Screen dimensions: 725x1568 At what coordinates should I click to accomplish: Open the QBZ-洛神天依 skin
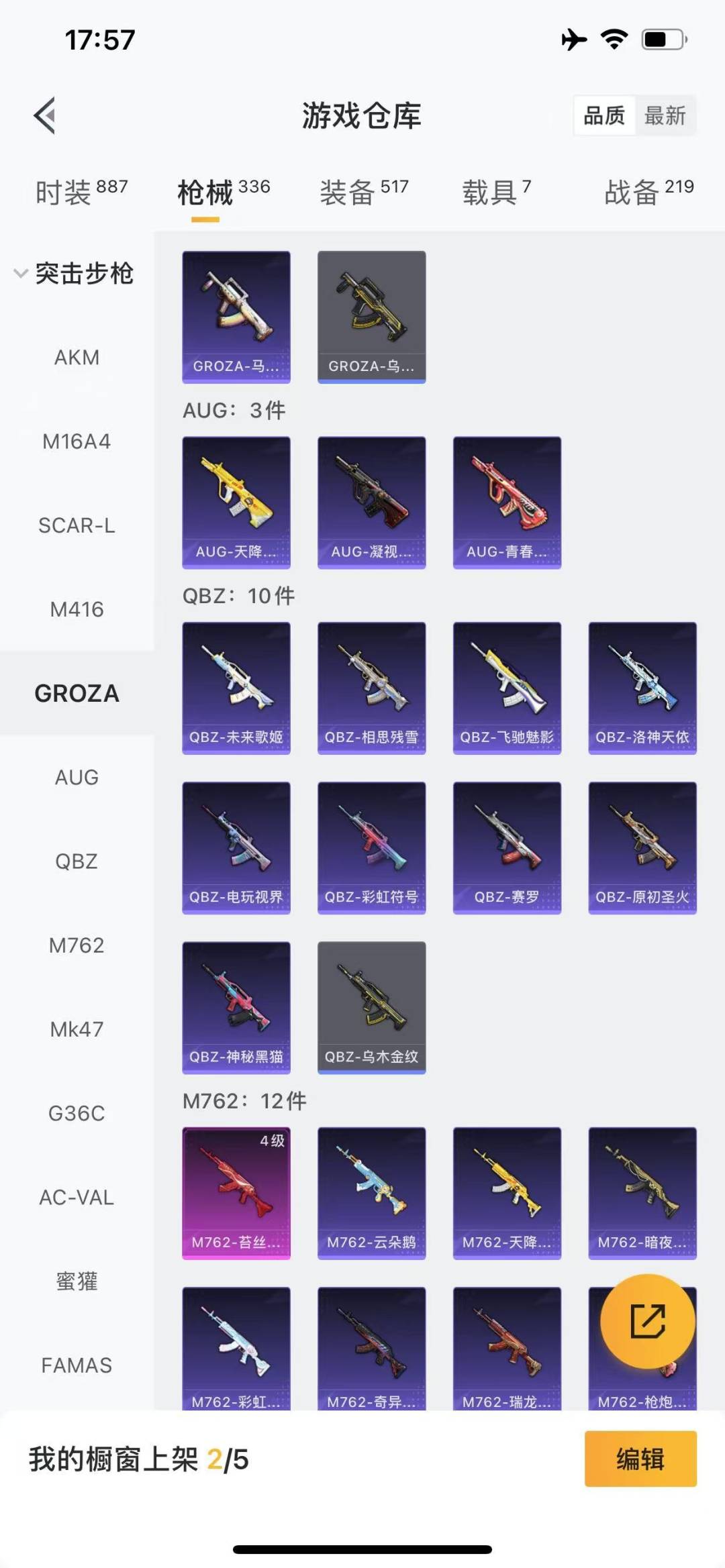642,688
